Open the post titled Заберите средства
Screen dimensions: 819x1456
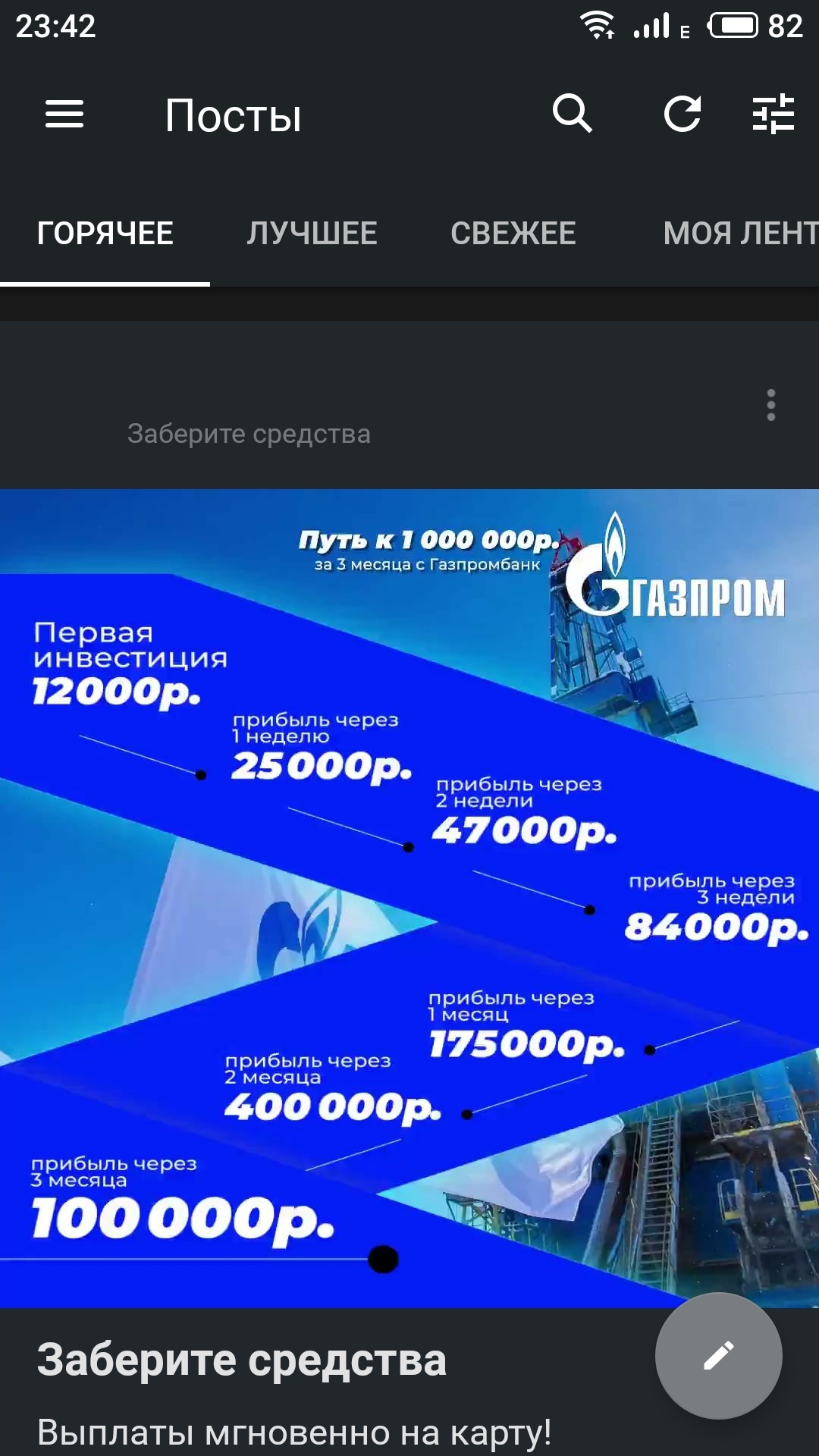click(241, 1360)
